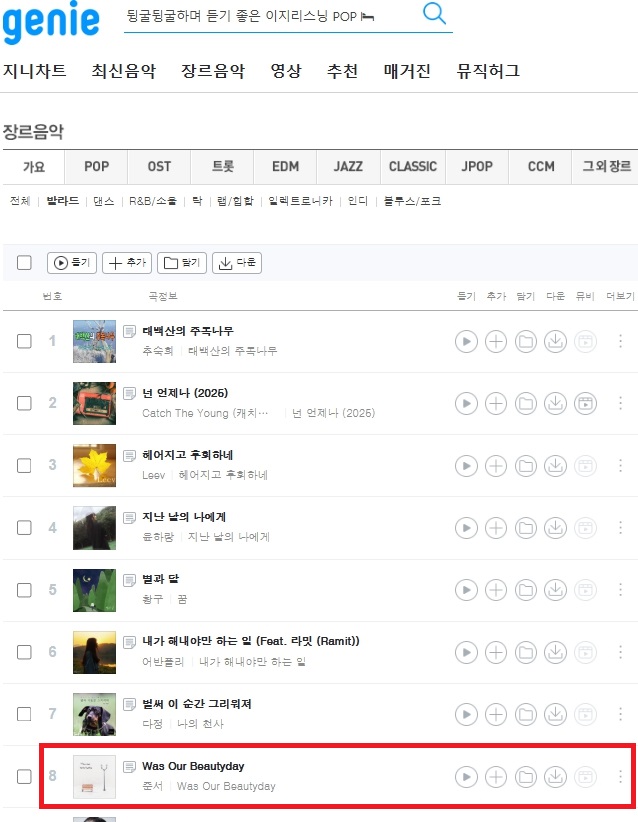Viewport: 638px width, 822px height.
Task: Filter by 댄스 subgenre
Action: click(104, 201)
